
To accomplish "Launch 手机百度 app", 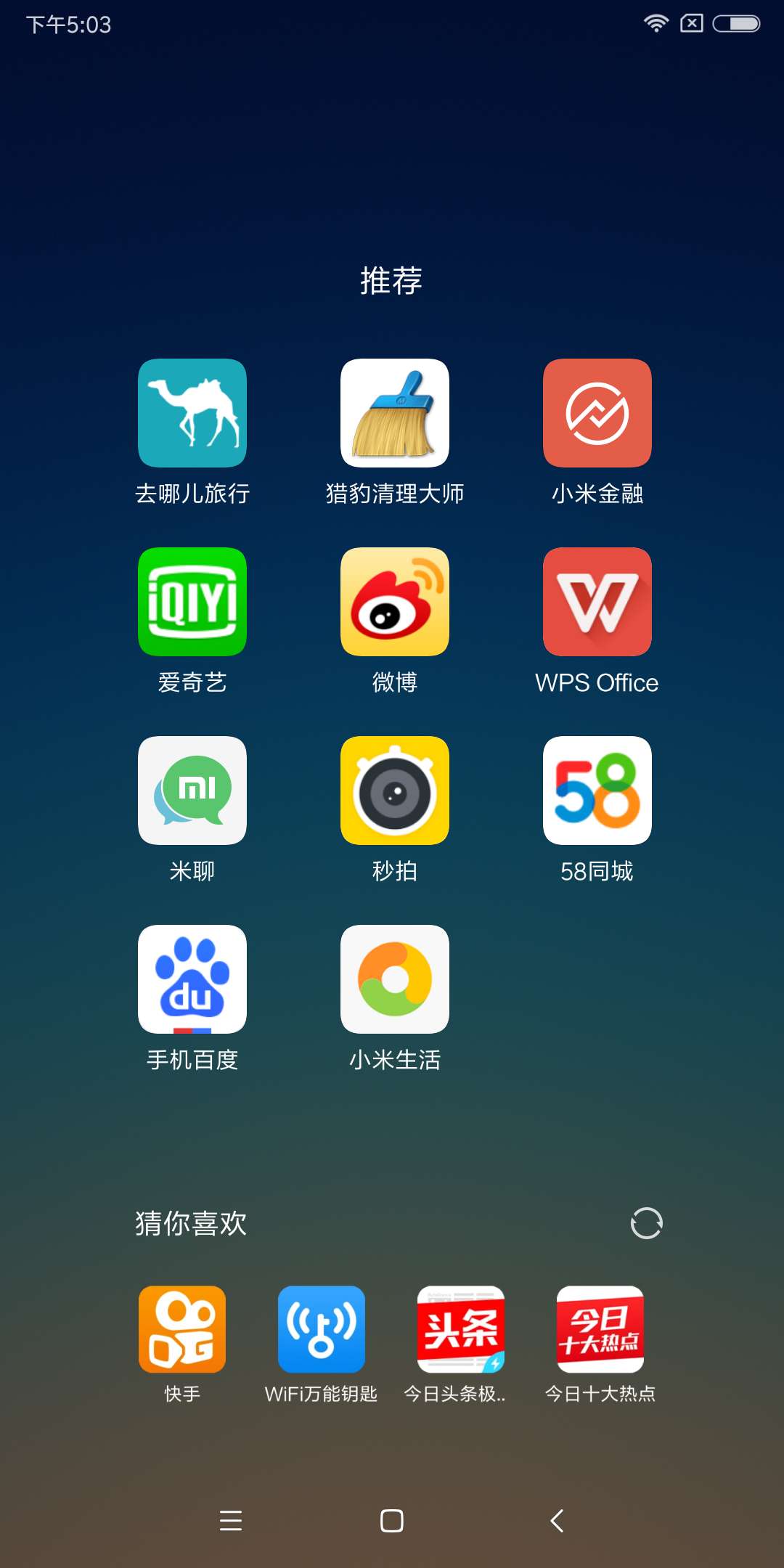I will pos(192,979).
